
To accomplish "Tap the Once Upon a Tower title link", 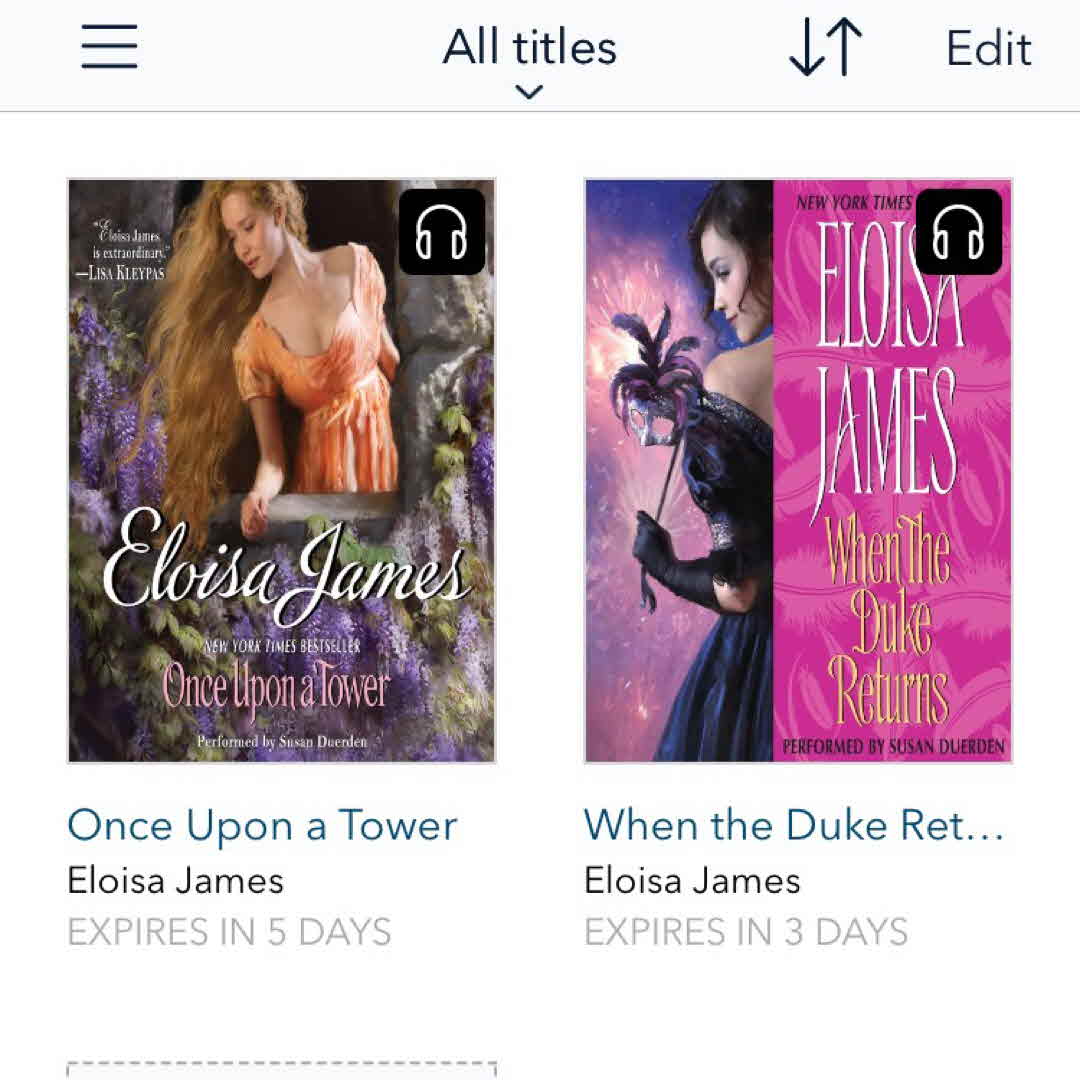I will pyautogui.click(x=262, y=826).
